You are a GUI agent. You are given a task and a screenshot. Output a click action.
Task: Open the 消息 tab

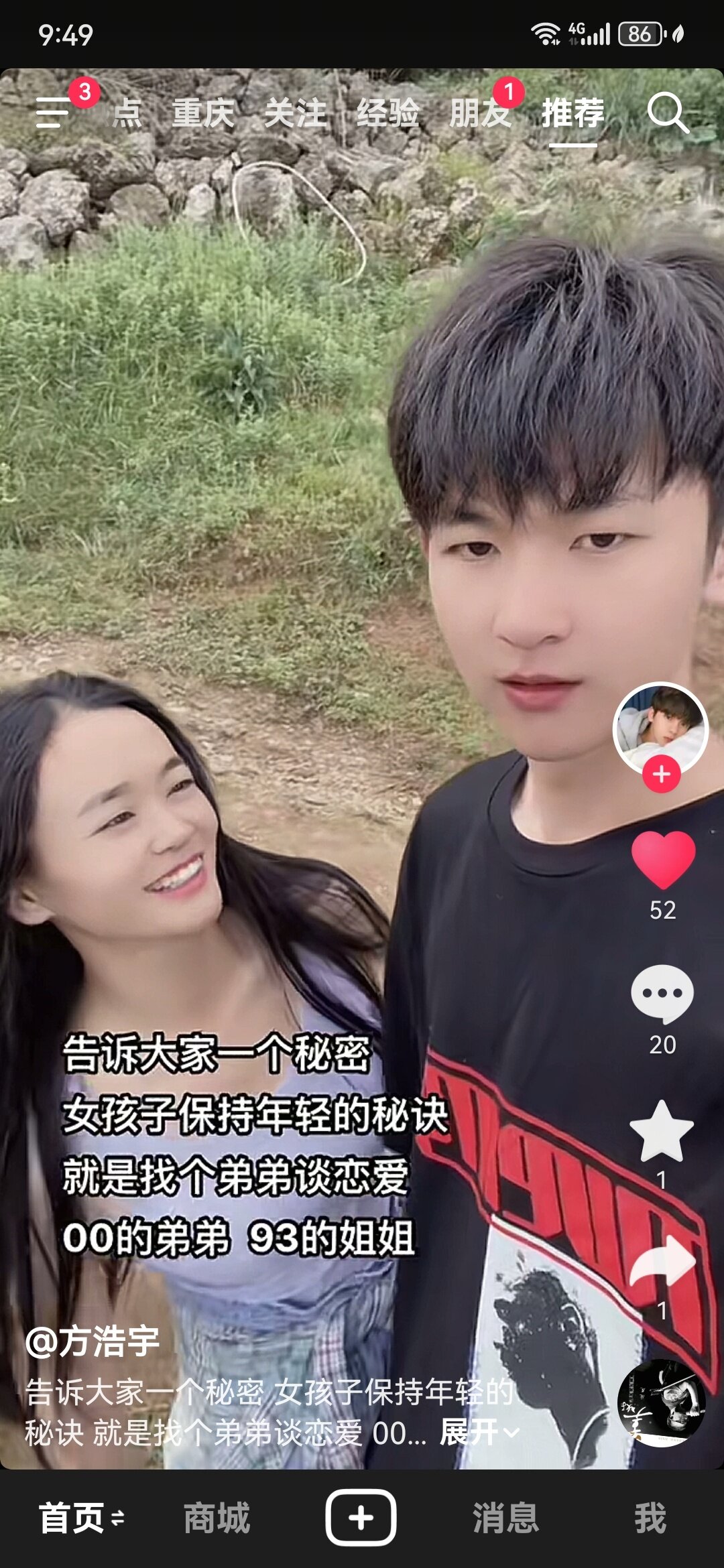(506, 1518)
